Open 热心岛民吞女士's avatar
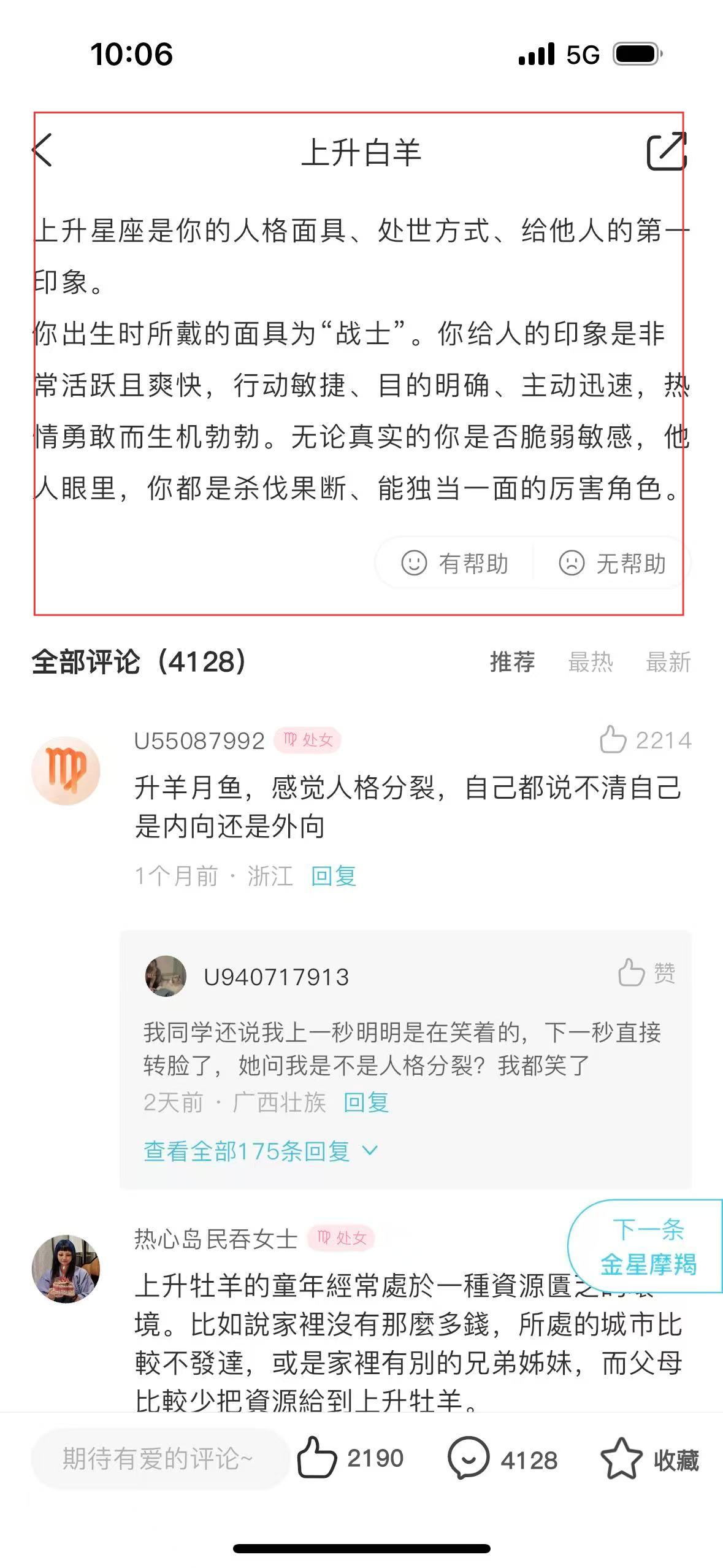Screen dimensions: 723x1568 click(66, 1268)
